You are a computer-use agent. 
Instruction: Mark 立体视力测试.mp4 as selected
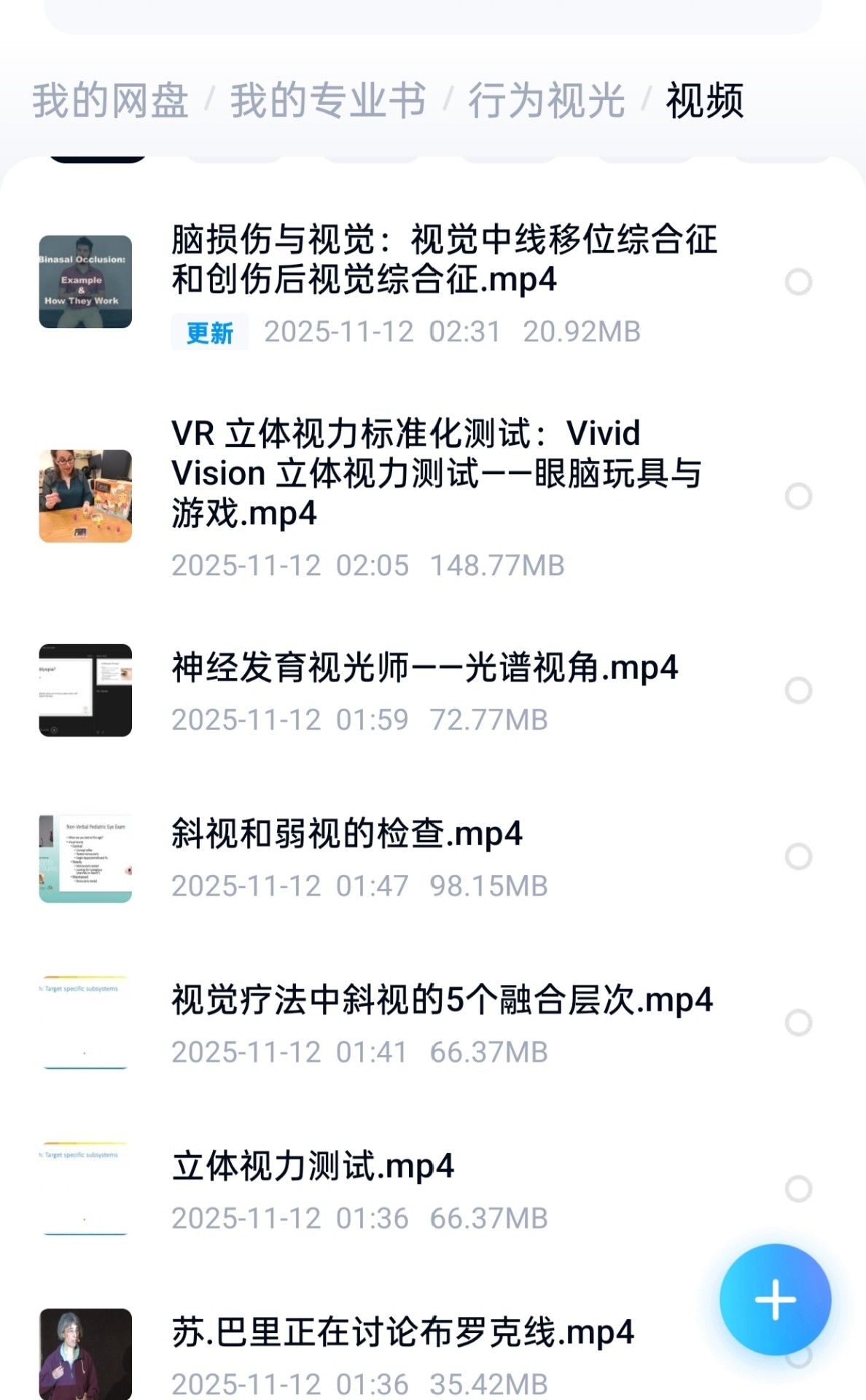click(x=798, y=1189)
